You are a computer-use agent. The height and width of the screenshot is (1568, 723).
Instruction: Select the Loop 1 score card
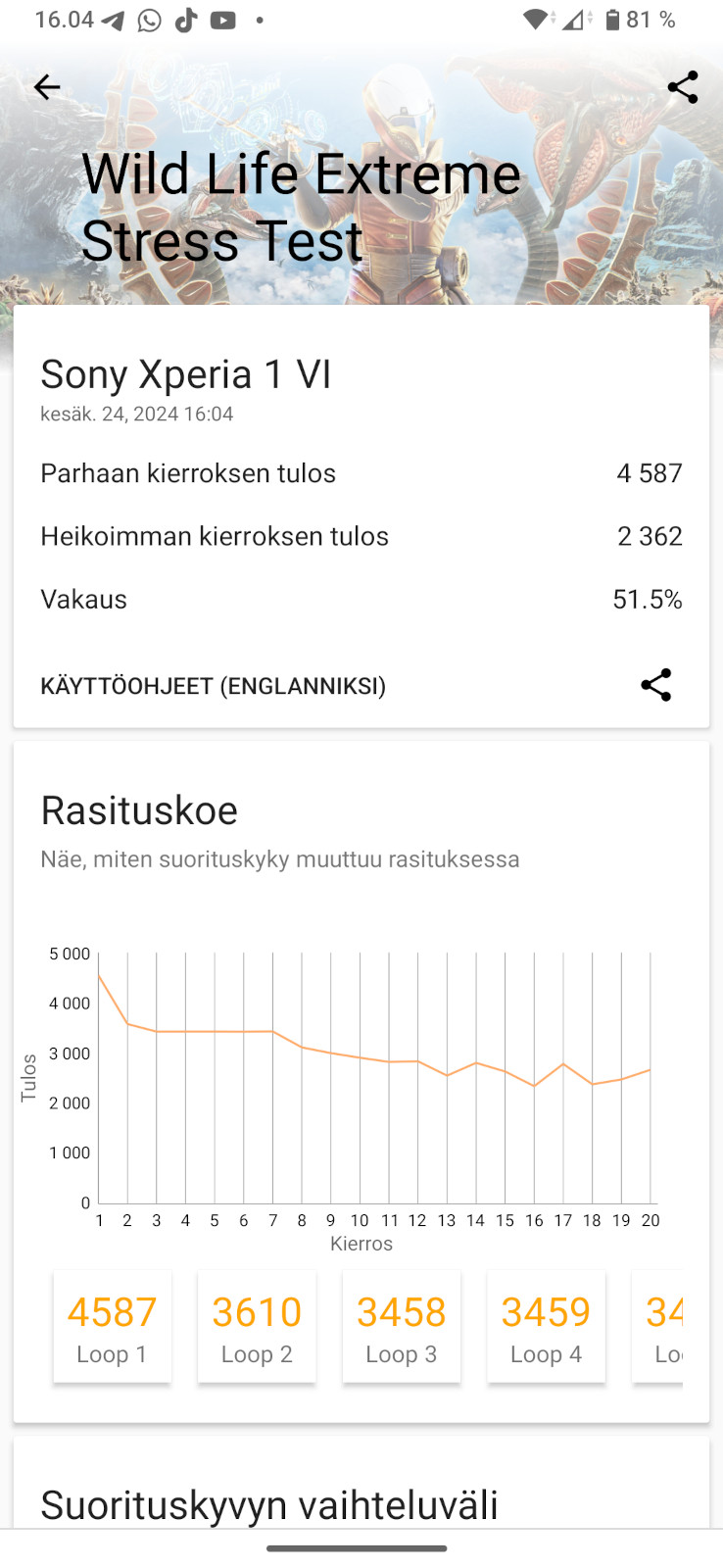coord(112,1327)
